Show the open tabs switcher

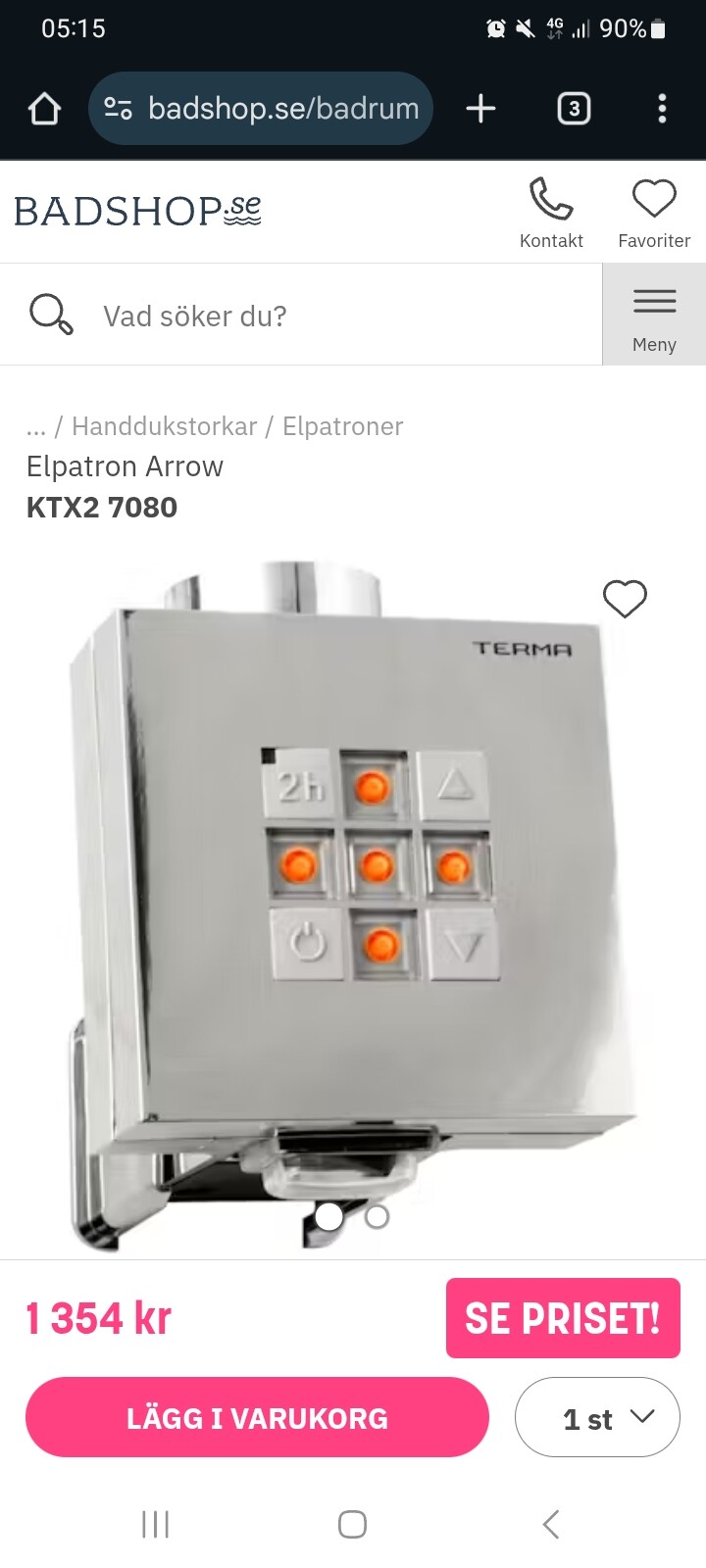tap(574, 109)
